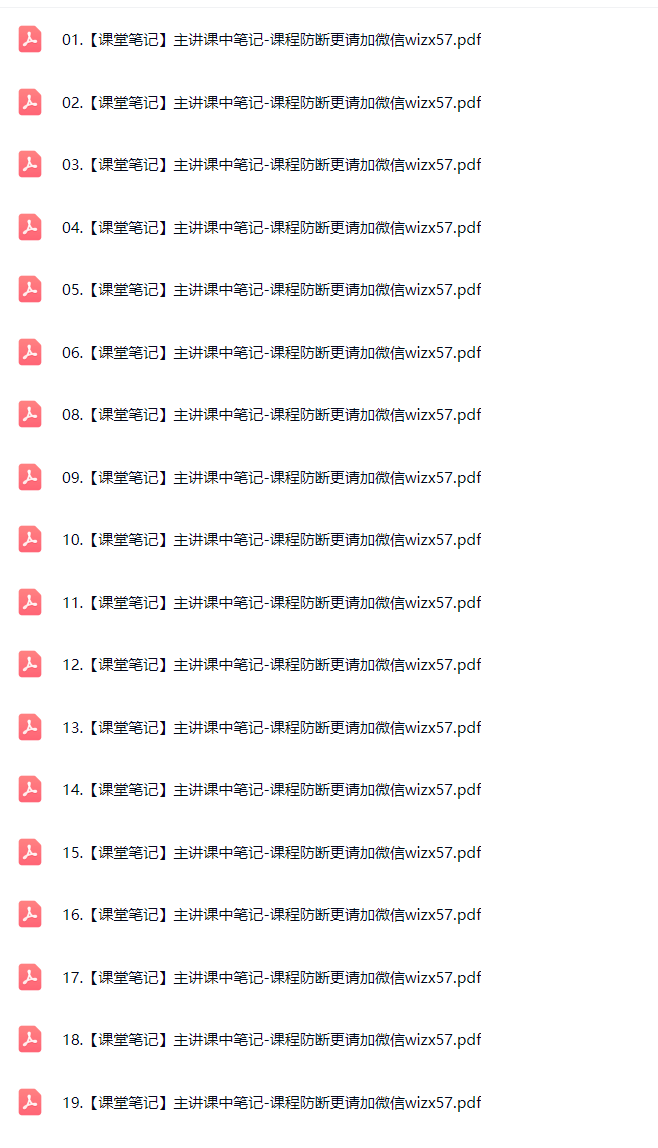This screenshot has width=658, height=1148.
Task: Open PDF file numbered 01
Action: coord(270,40)
